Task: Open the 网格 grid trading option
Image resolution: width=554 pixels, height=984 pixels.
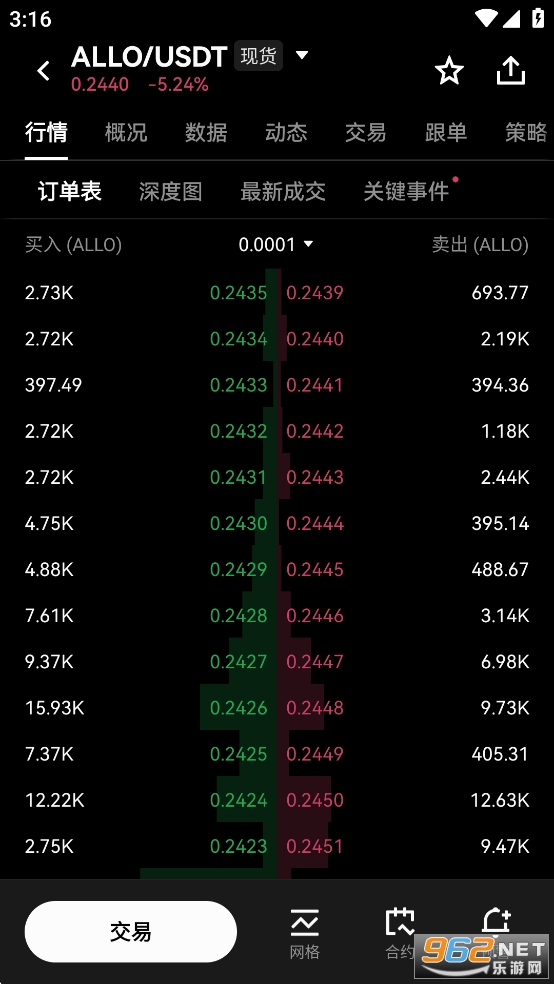Action: click(305, 934)
